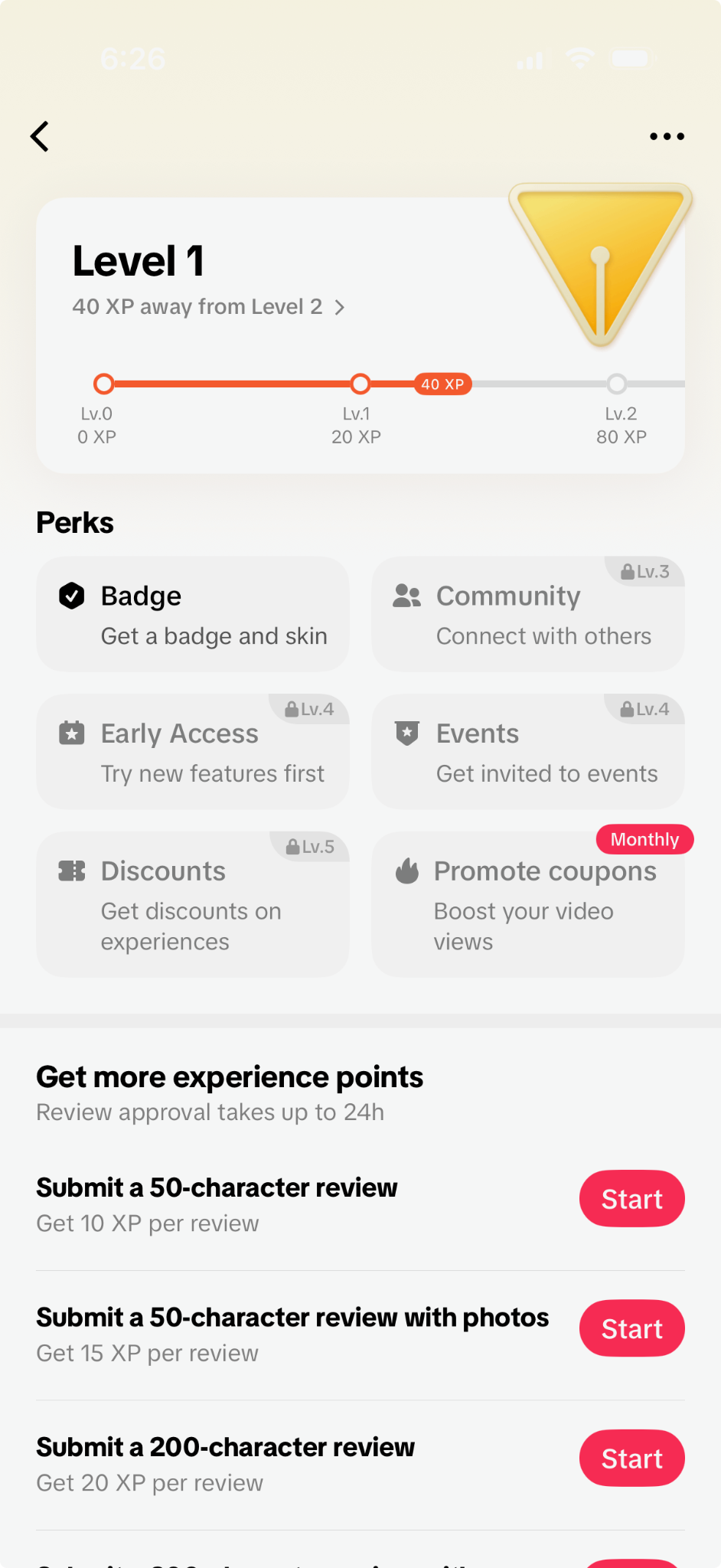
Task: Start the 200-character review task
Action: click(x=631, y=1459)
